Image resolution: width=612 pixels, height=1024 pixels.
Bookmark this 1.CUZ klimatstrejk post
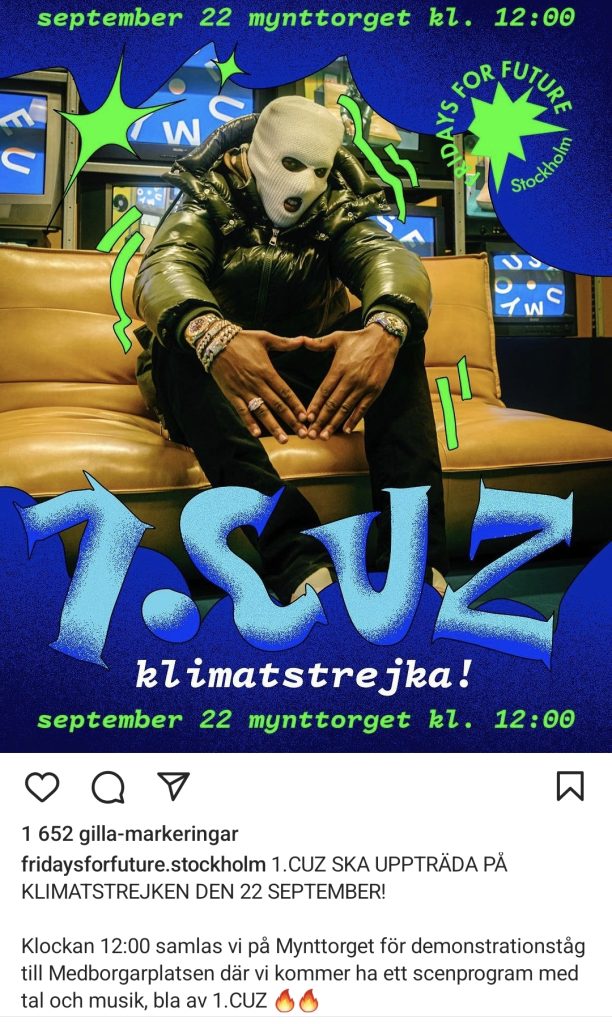click(x=569, y=786)
